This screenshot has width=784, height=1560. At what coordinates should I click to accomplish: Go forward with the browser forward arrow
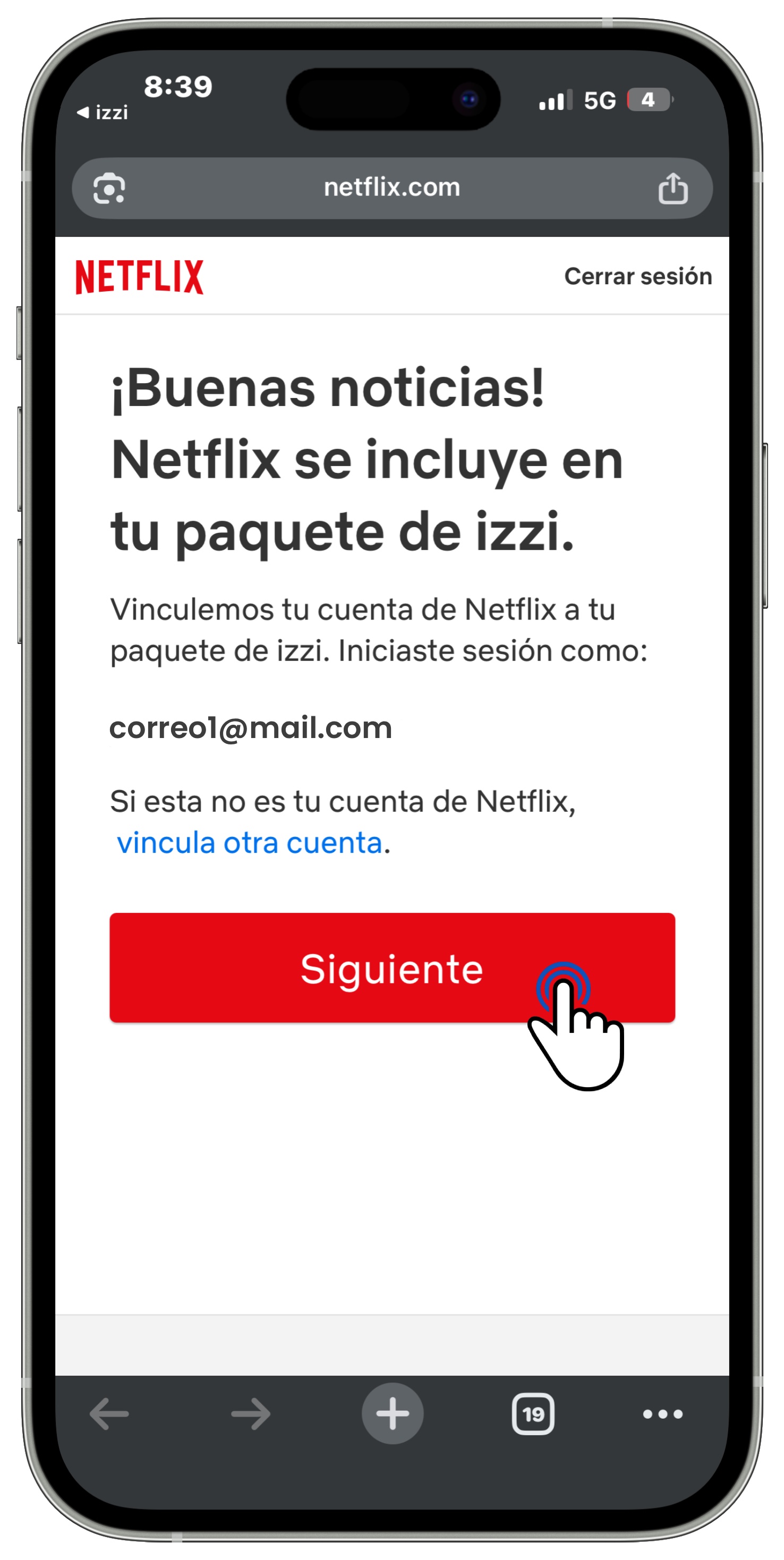point(251,1414)
